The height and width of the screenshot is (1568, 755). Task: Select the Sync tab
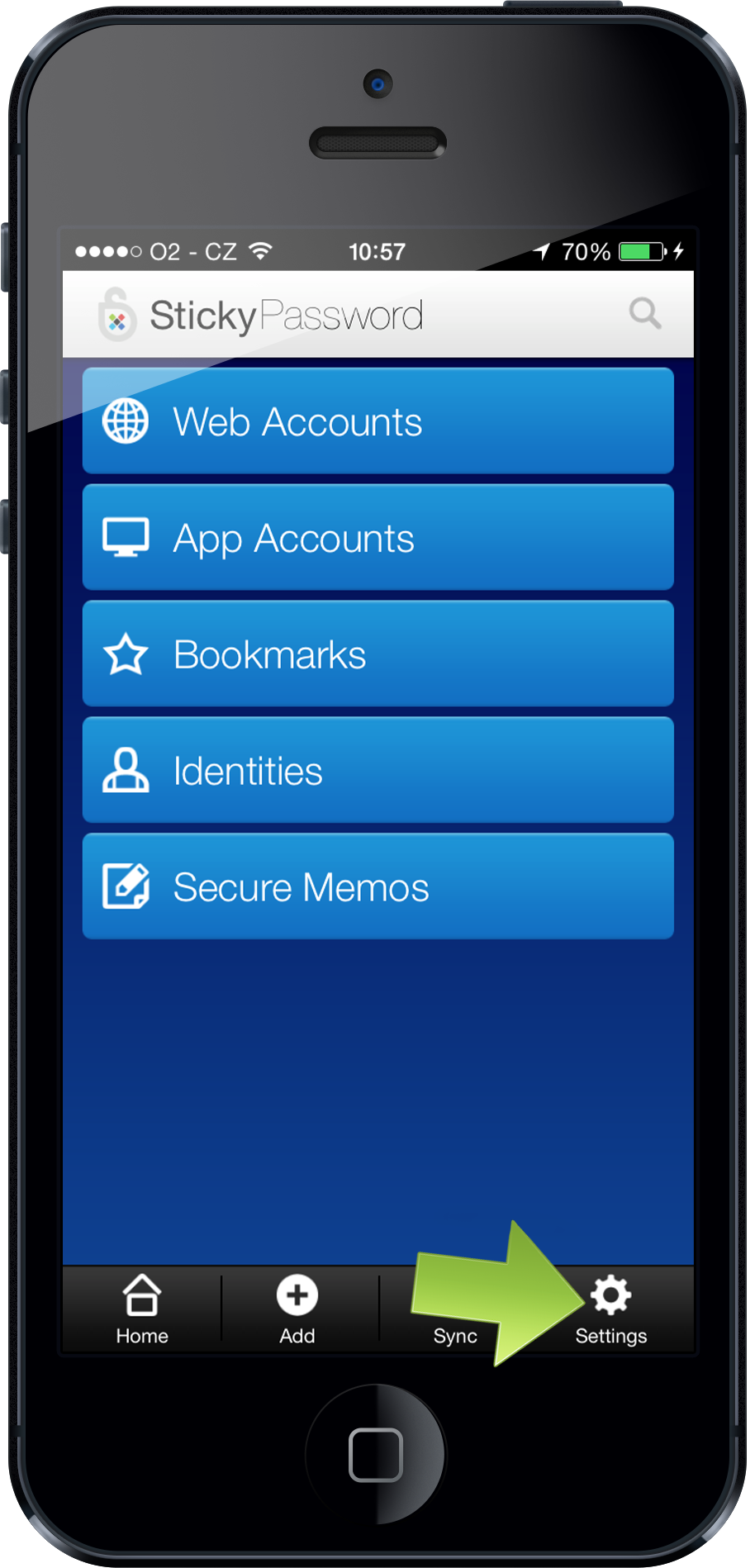455,1310
